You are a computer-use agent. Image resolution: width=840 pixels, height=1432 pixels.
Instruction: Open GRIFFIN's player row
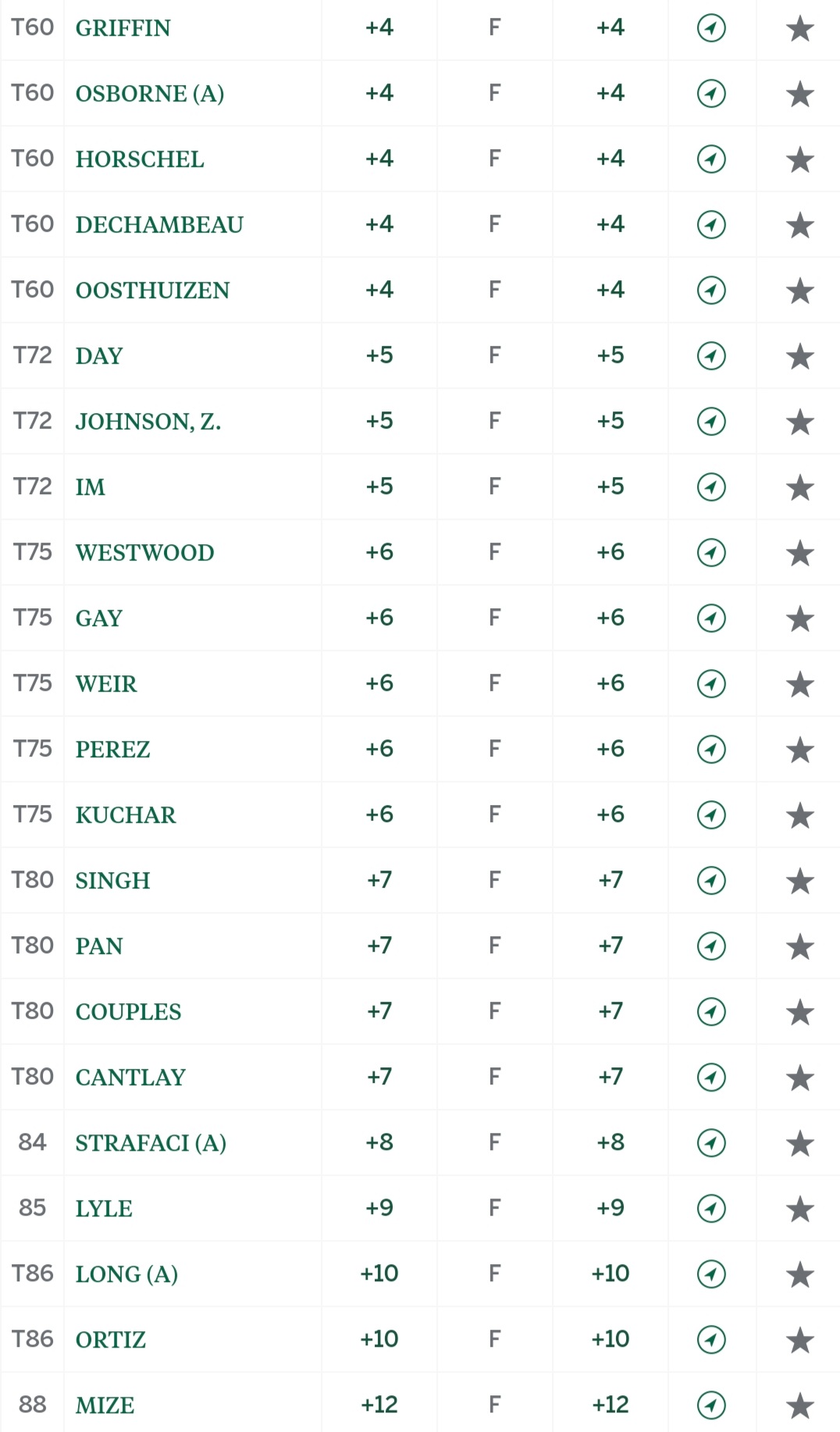[x=420, y=28]
